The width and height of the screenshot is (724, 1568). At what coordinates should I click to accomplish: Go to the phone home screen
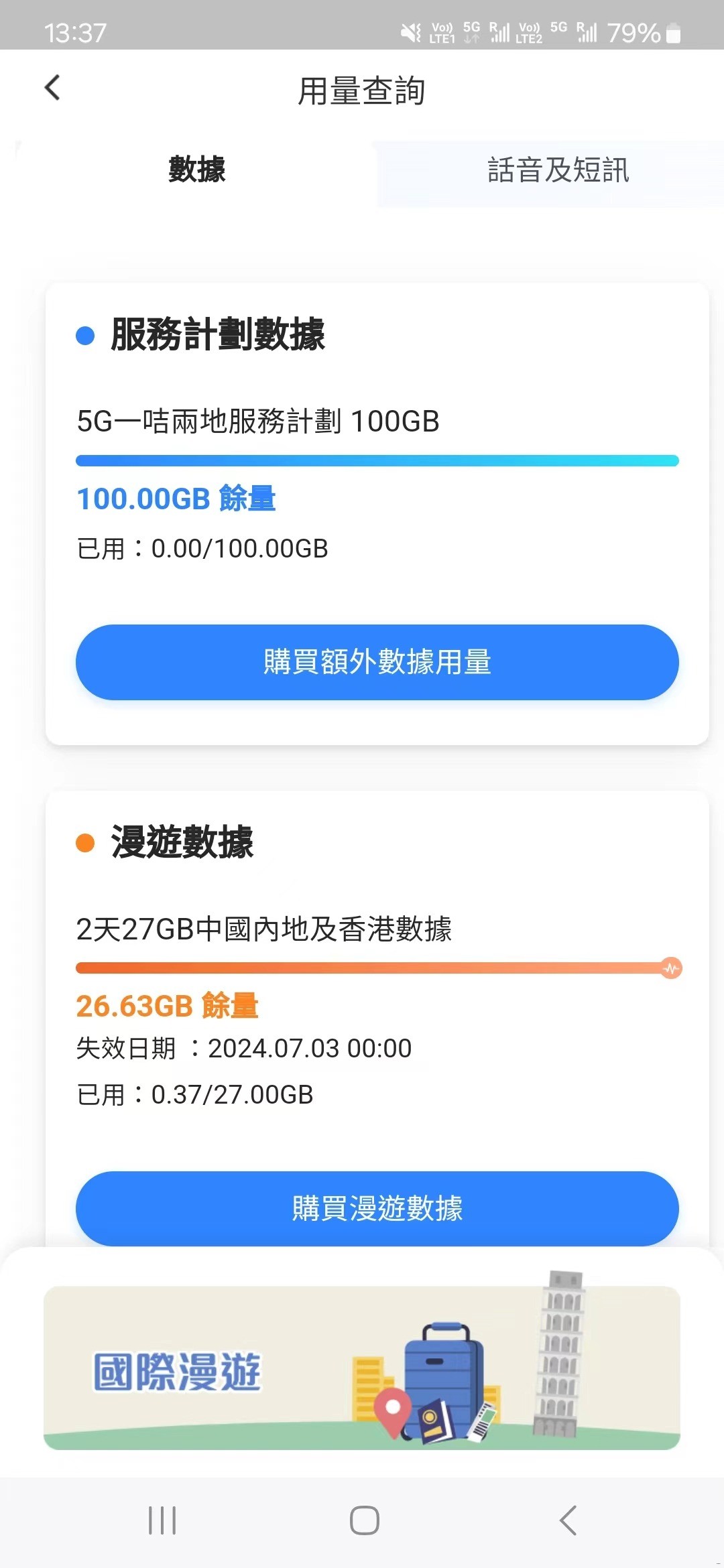tap(364, 1520)
